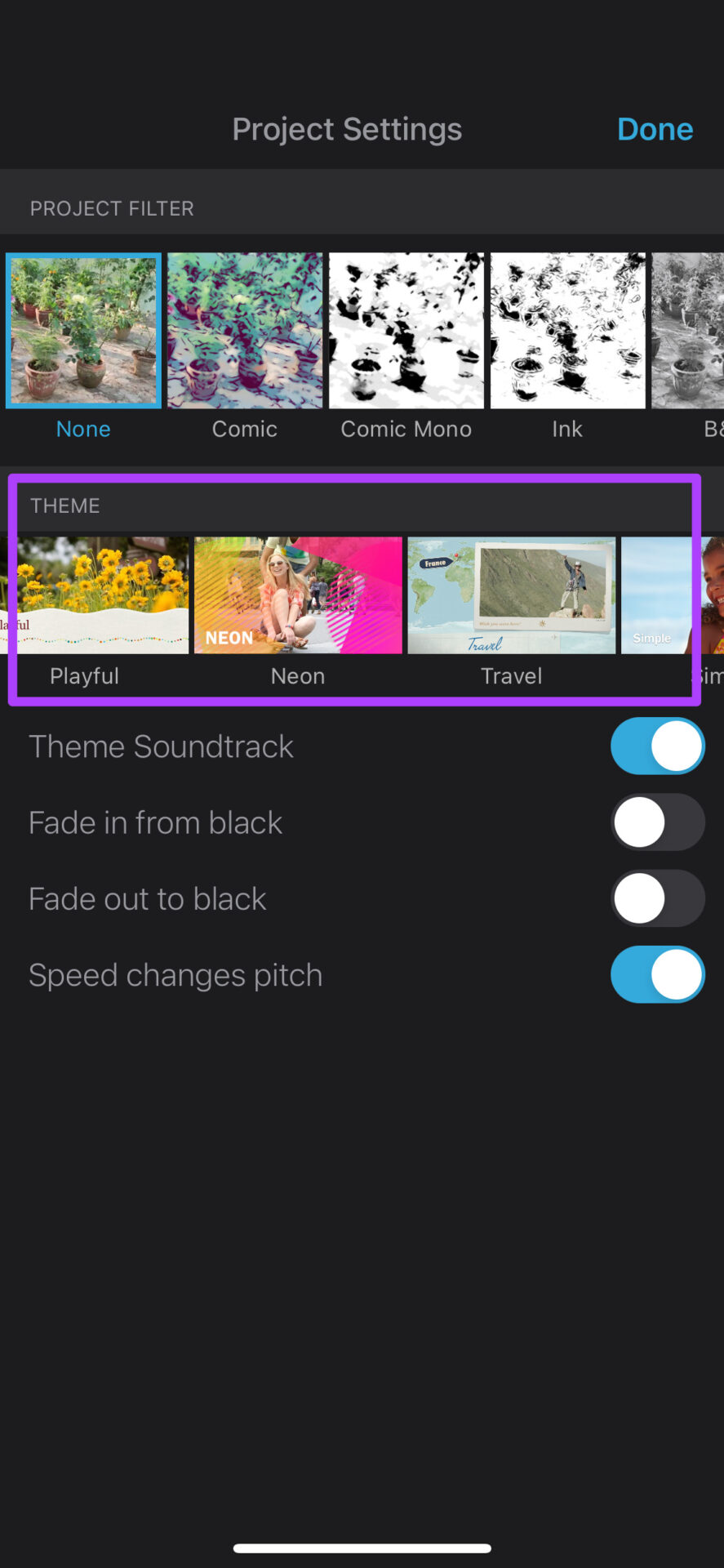Toggle off Speed changes pitch

coord(657,974)
